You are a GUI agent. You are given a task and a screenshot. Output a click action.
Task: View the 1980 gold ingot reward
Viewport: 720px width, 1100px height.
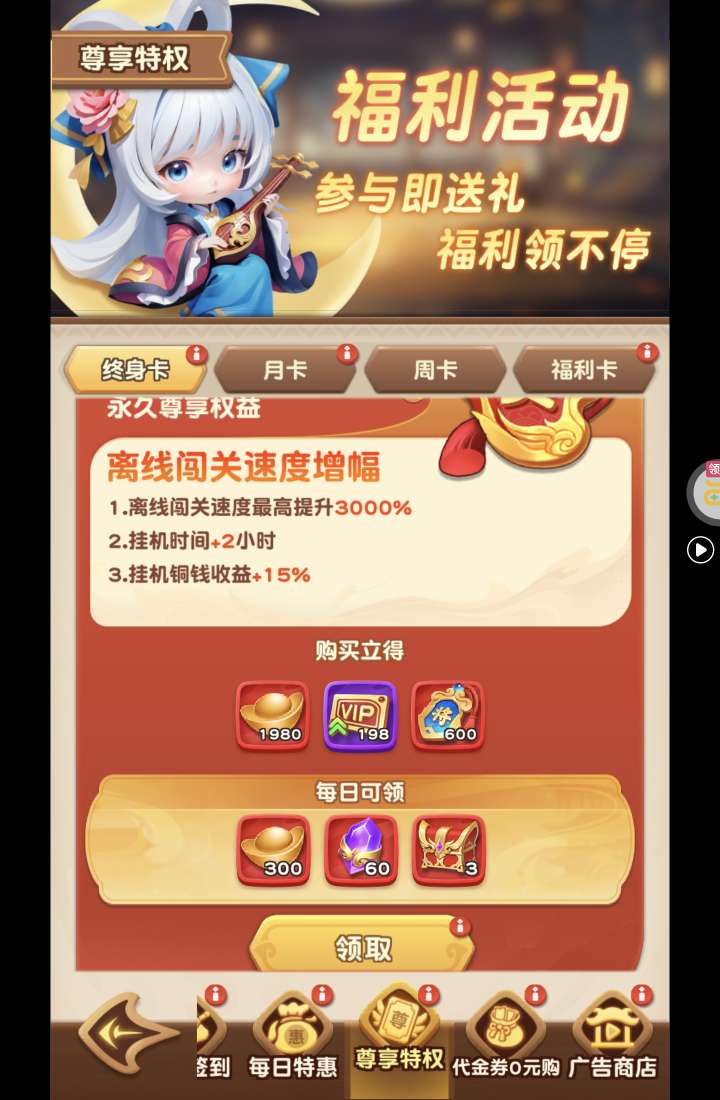273,715
